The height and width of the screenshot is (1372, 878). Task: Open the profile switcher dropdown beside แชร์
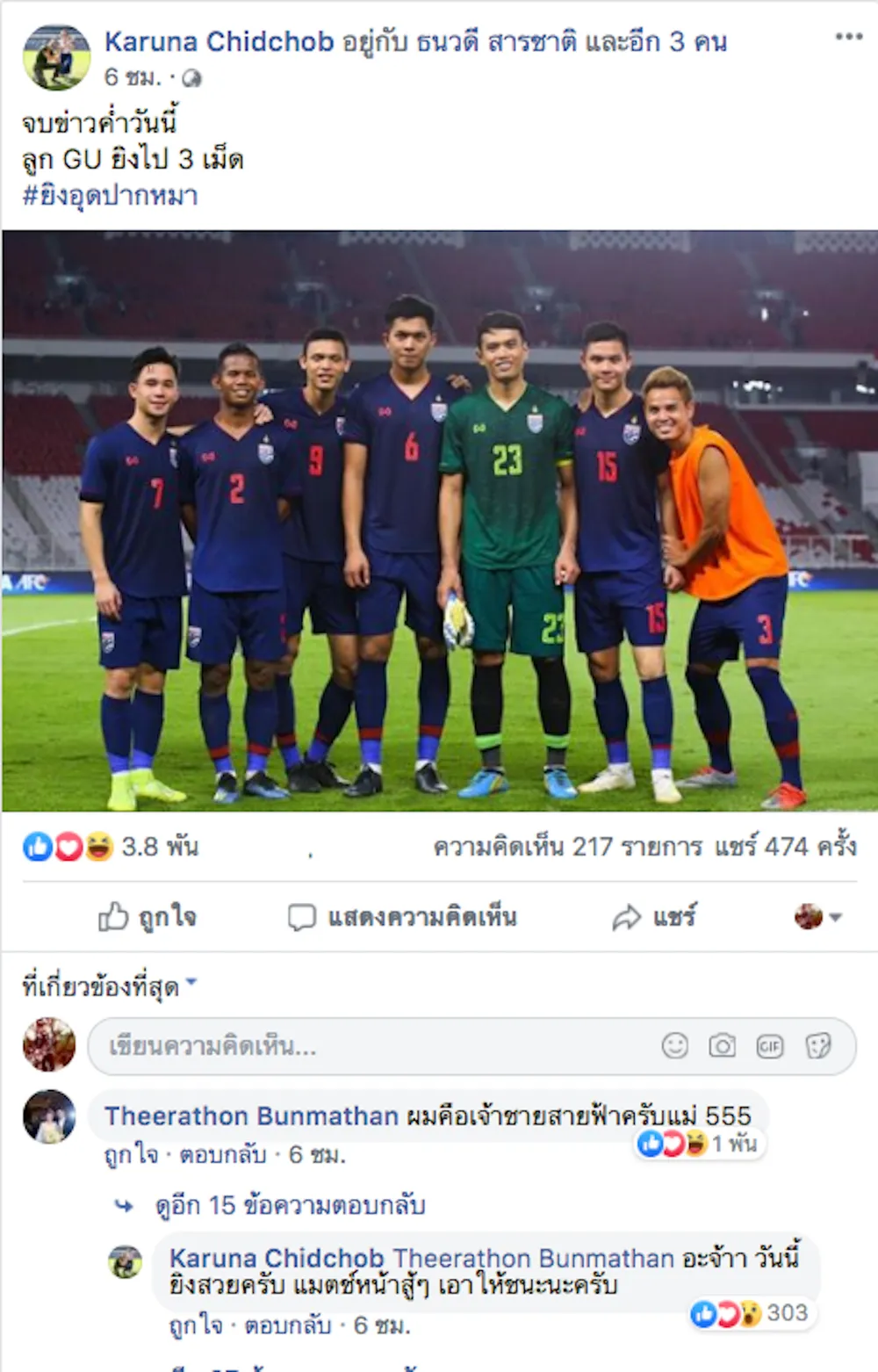(818, 918)
